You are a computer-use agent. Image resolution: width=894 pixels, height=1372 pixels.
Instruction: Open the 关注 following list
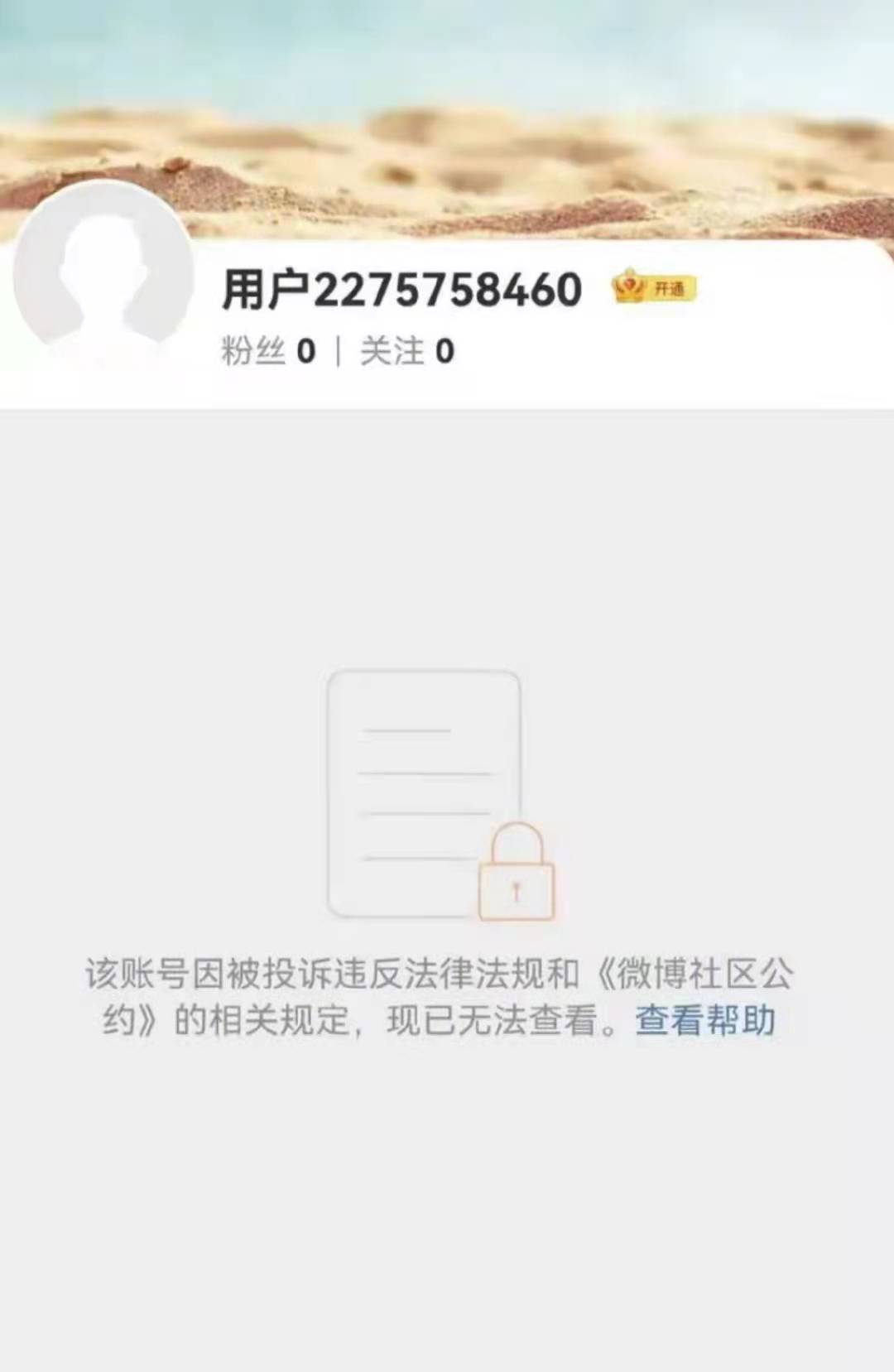(x=406, y=352)
